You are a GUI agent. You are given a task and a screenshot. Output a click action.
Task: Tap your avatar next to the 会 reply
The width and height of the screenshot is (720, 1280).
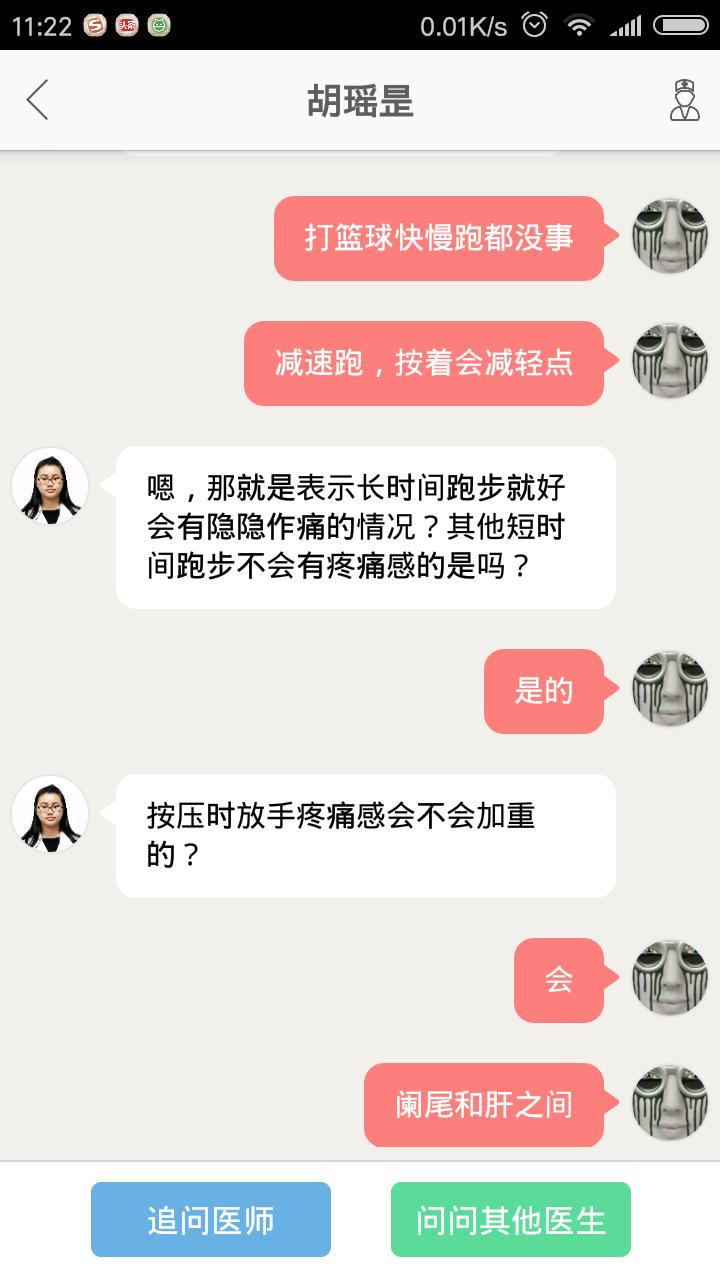[669, 980]
